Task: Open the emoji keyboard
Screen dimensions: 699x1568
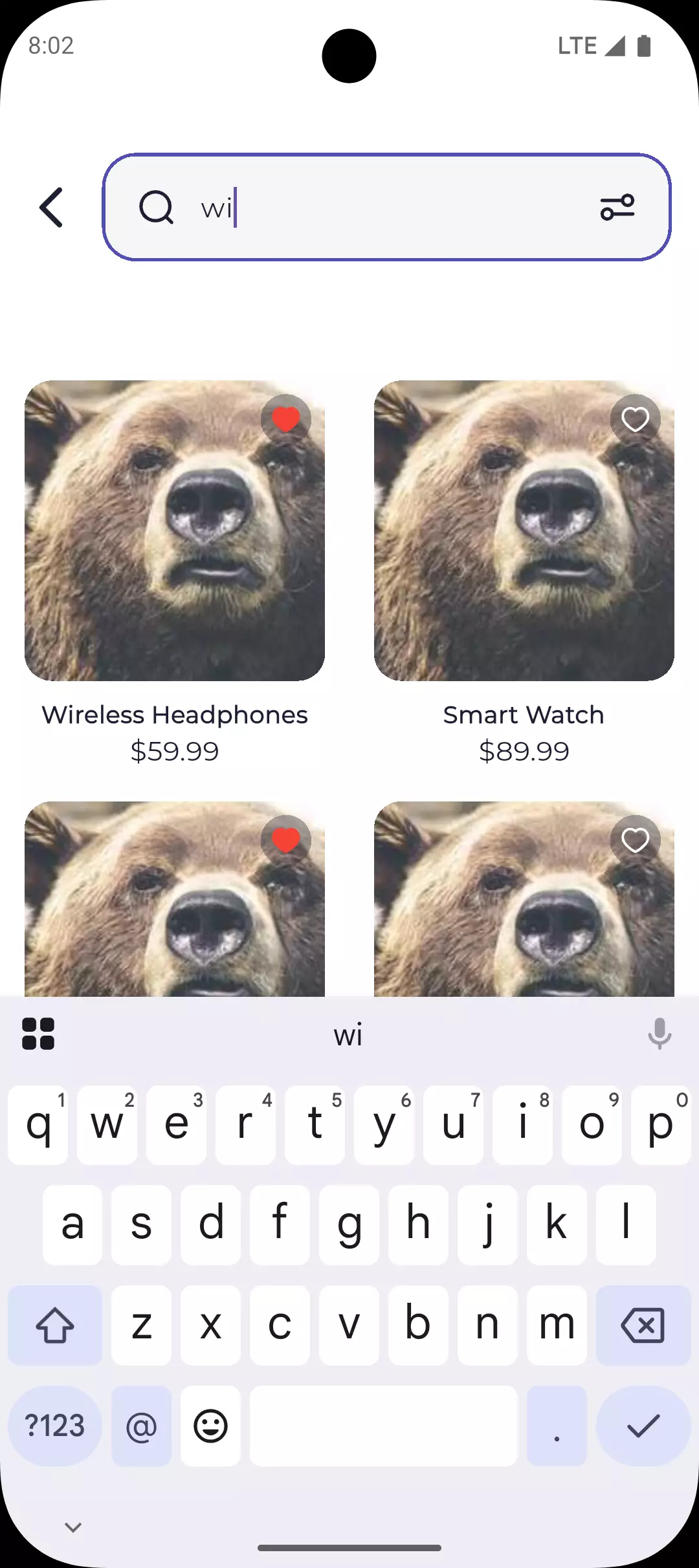Action: (x=210, y=1426)
